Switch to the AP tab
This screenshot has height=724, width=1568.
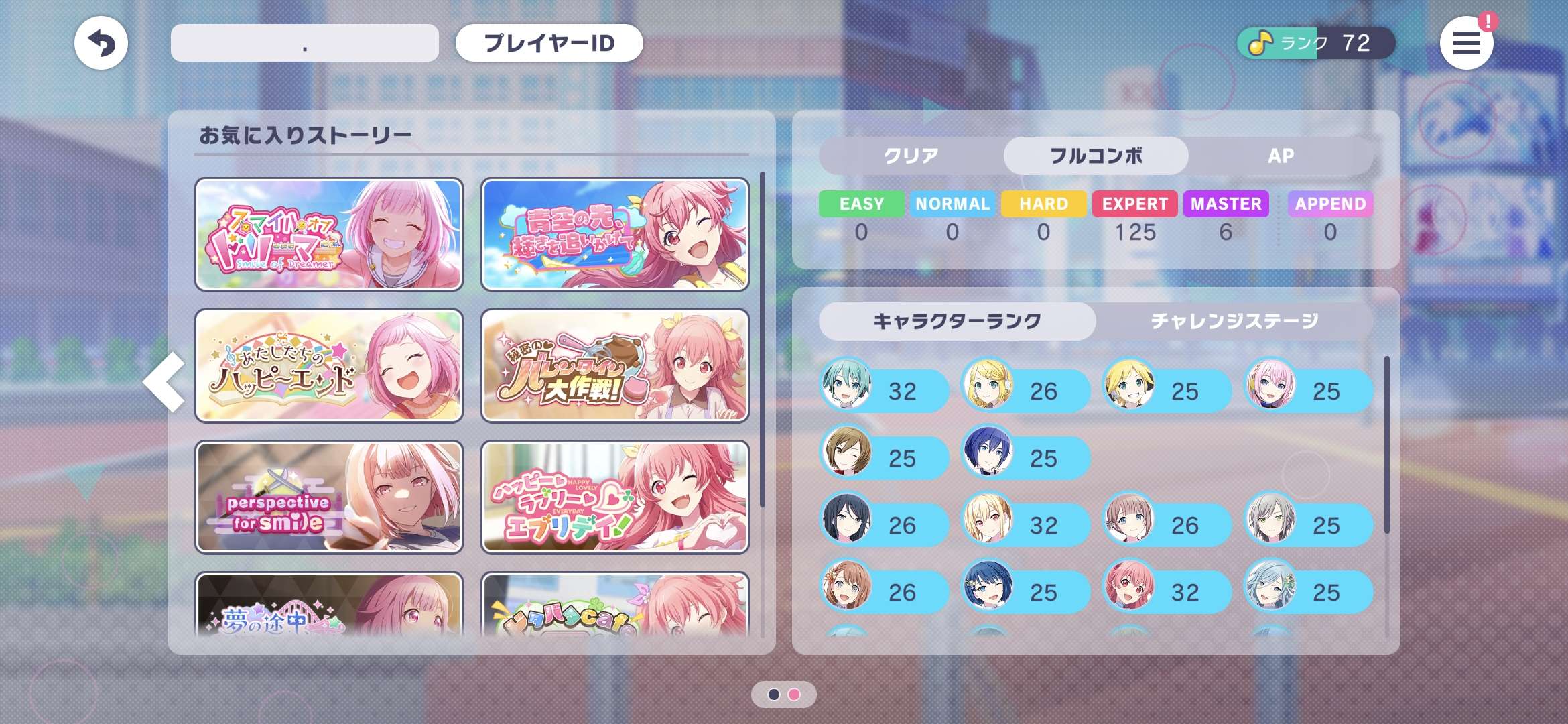click(x=1281, y=156)
